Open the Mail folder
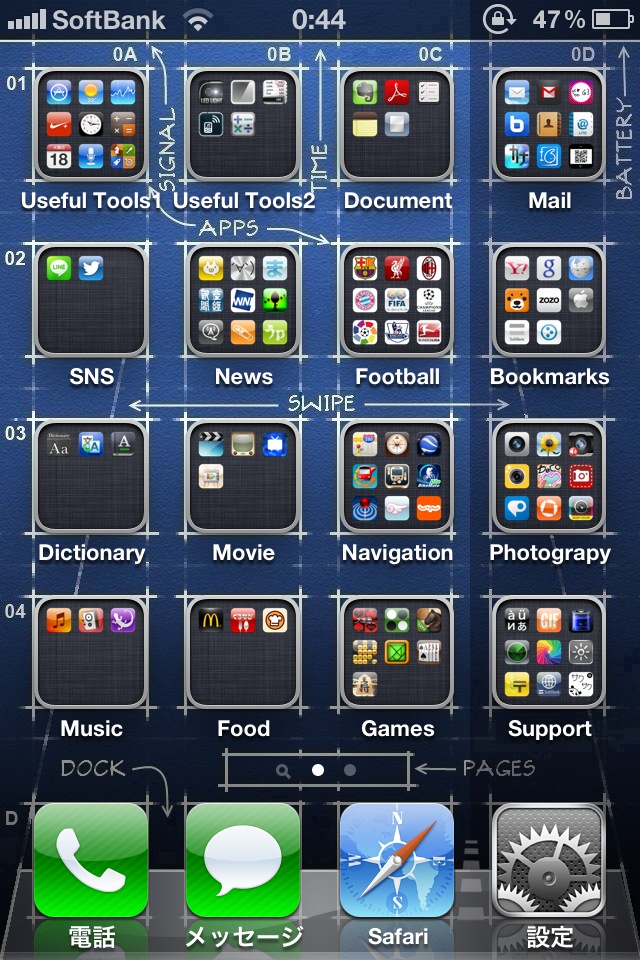Image resolution: width=640 pixels, height=960 pixels. click(549, 124)
